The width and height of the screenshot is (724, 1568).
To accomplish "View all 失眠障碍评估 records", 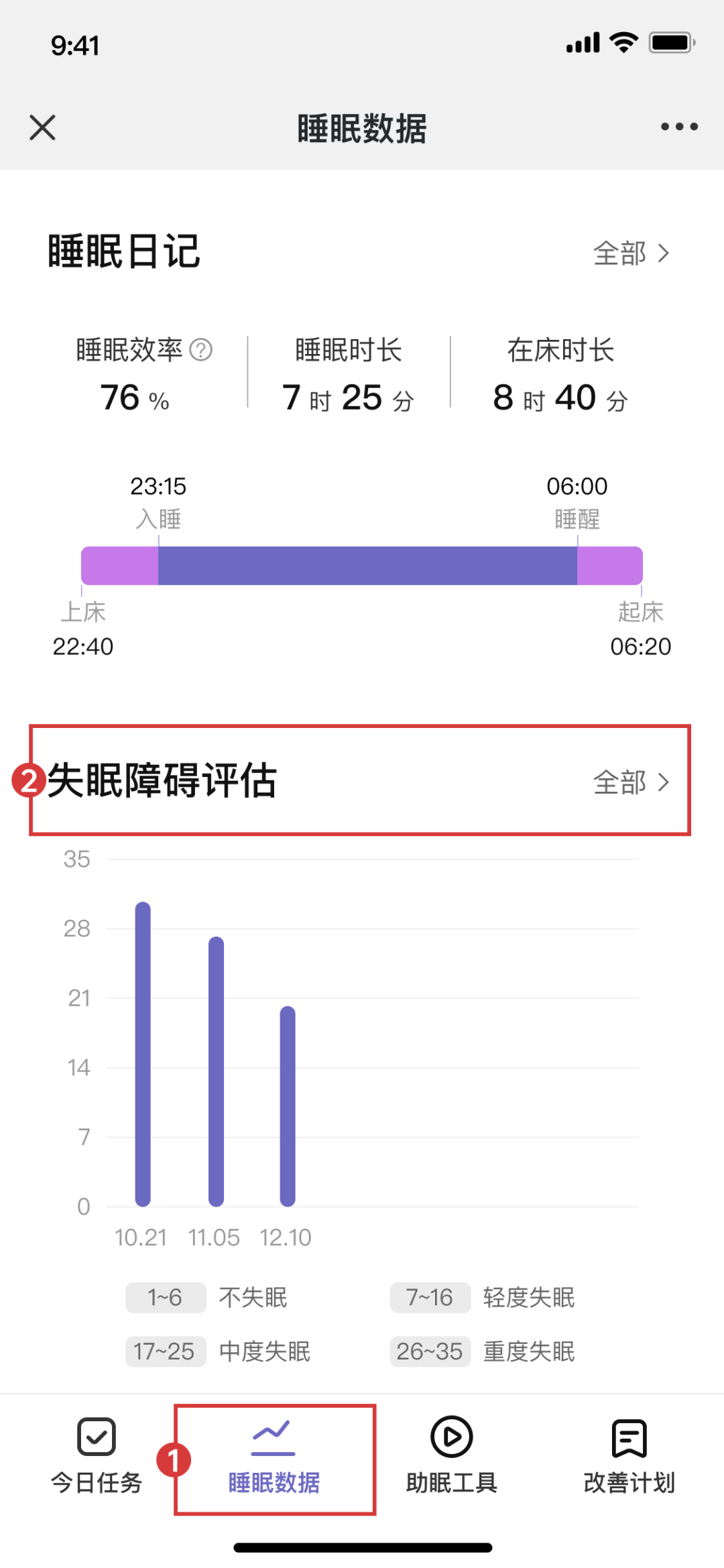I will pyautogui.click(x=631, y=782).
